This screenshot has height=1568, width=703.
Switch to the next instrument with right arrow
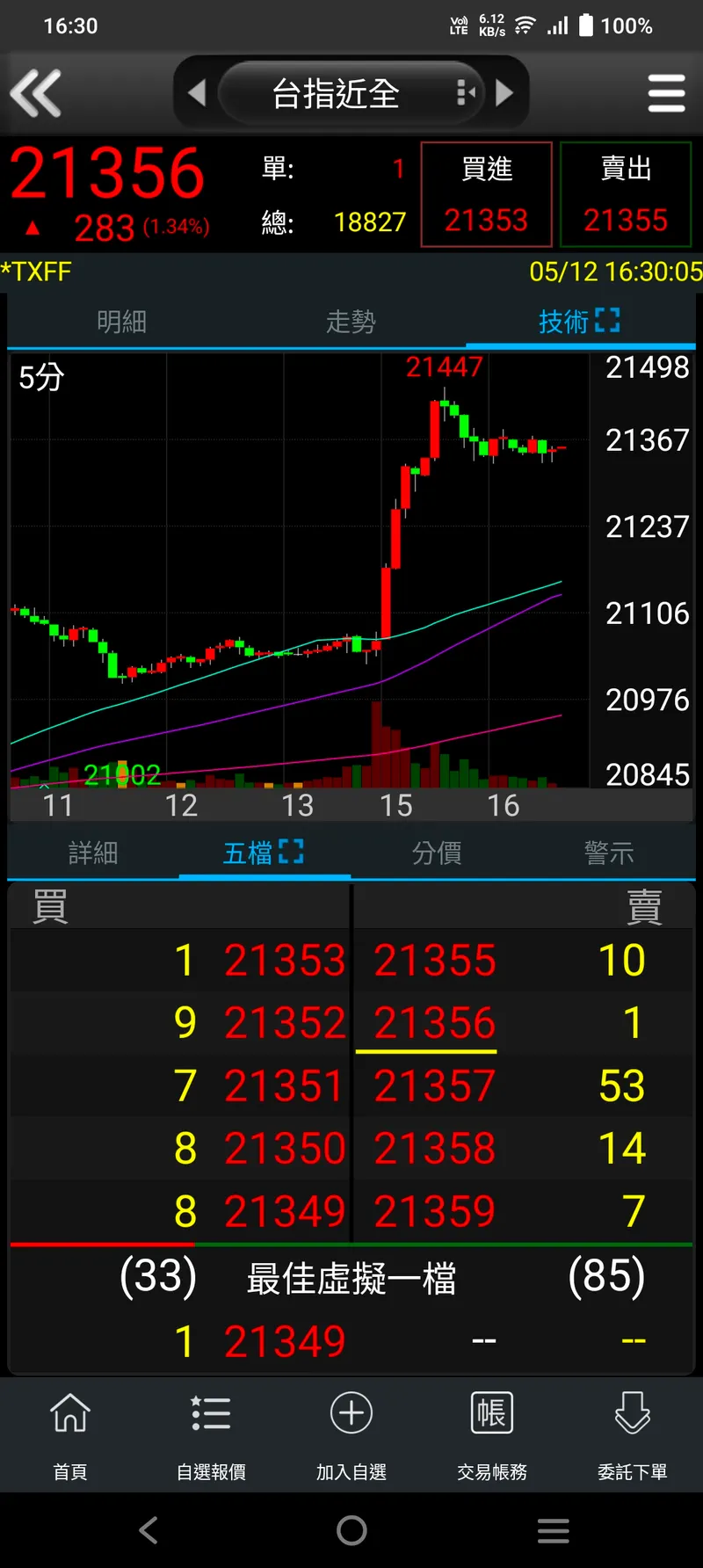tap(504, 92)
